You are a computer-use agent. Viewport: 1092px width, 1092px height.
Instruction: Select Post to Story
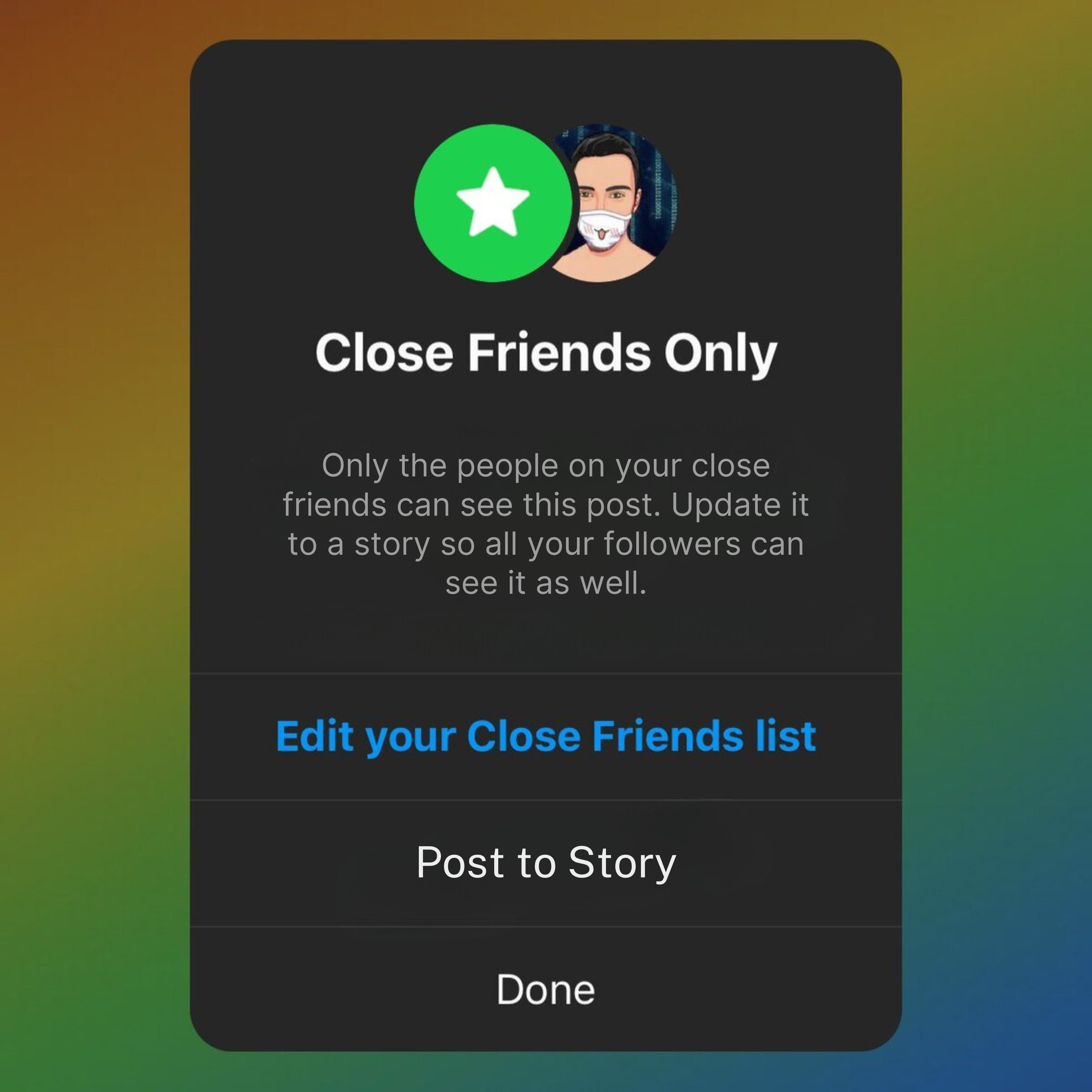545,863
